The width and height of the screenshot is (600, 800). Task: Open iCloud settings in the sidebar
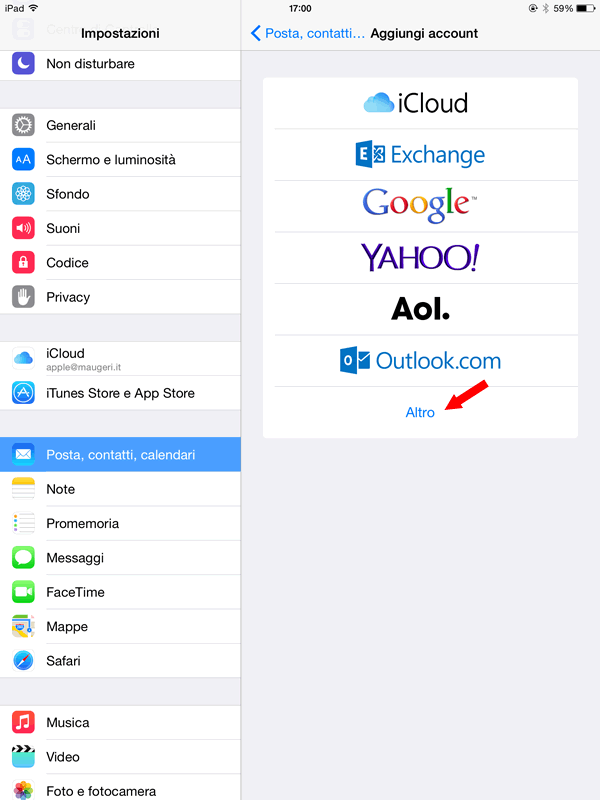[120, 359]
